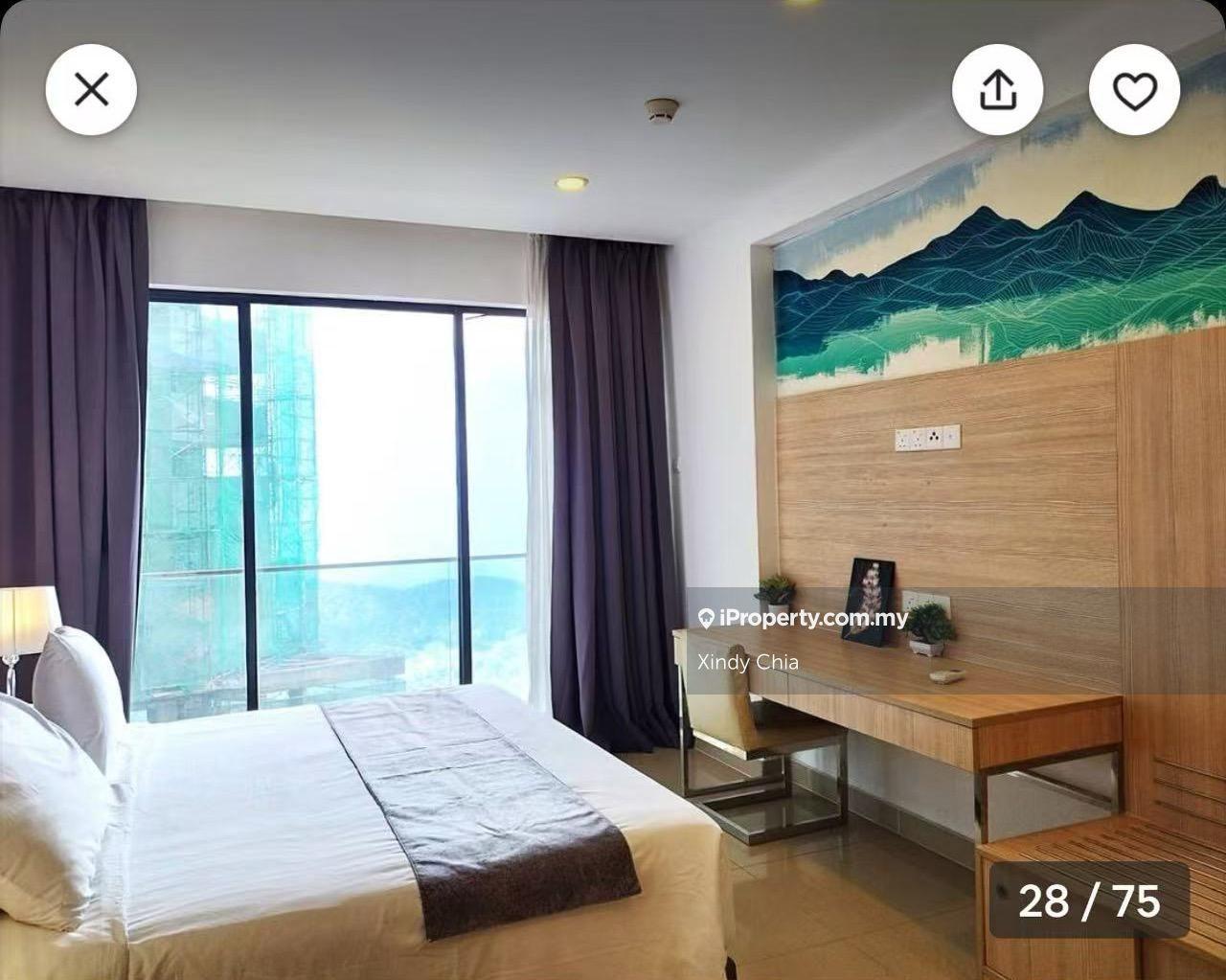1226x980 pixels.
Task: Share this property photo
Action: pos(997,90)
